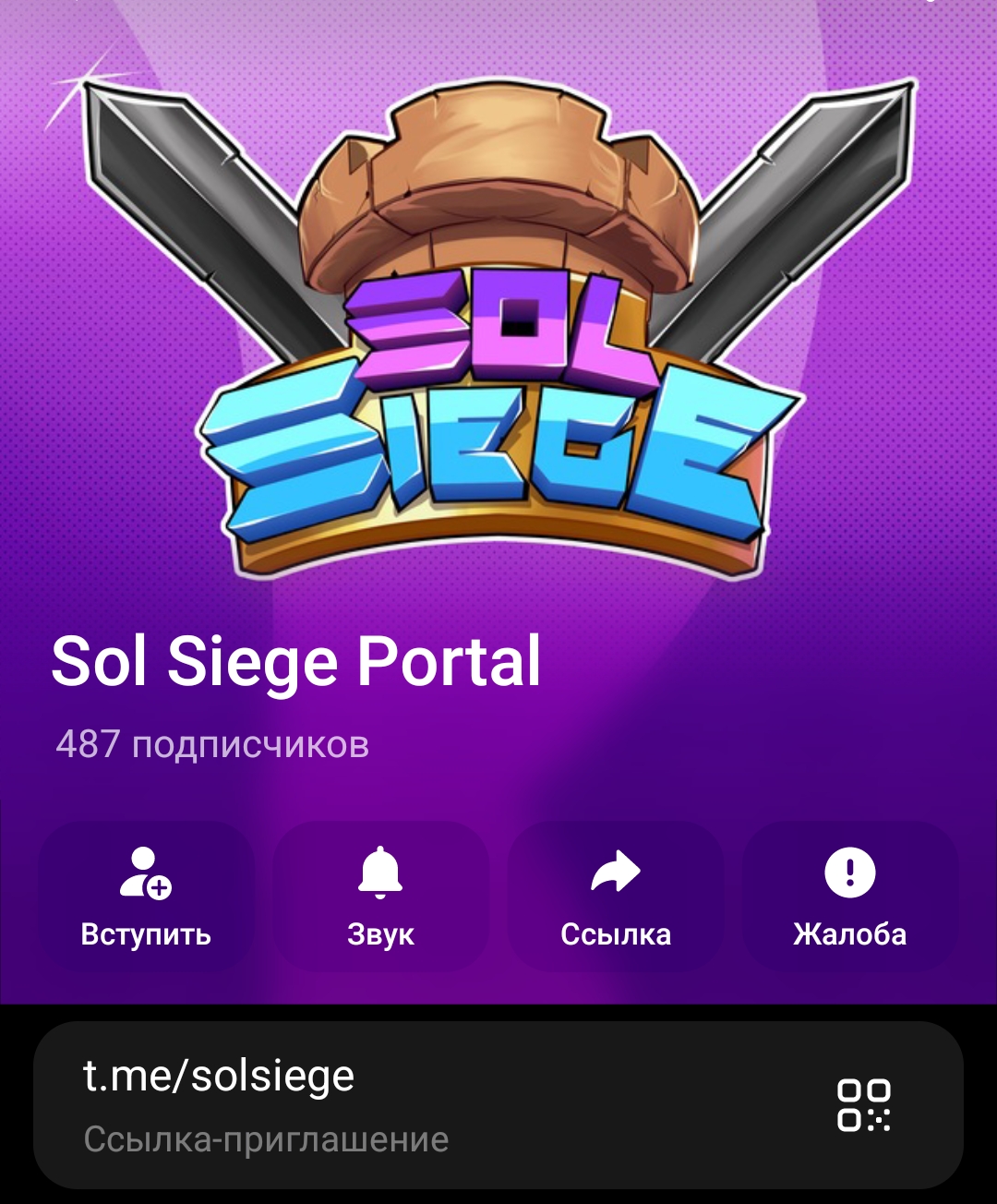Viewport: 997px width, 1204px height.
Task: Report the channel with Жалоба
Action: (850, 897)
